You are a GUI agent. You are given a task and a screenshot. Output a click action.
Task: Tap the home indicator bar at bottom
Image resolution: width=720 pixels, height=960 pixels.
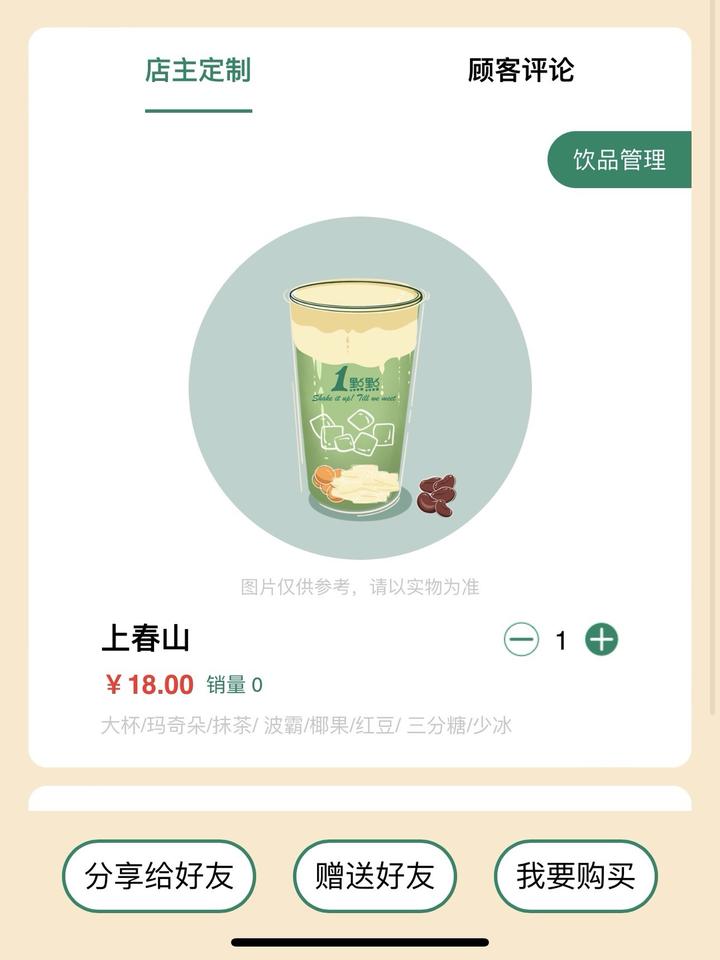360,941
